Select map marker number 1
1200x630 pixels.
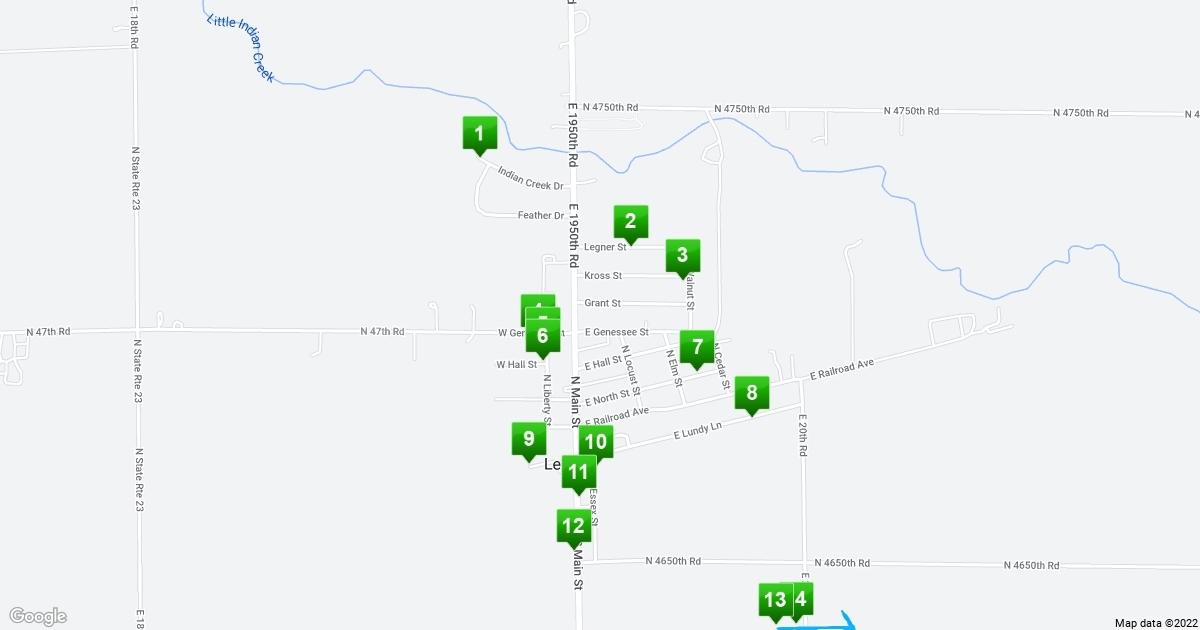479,133
